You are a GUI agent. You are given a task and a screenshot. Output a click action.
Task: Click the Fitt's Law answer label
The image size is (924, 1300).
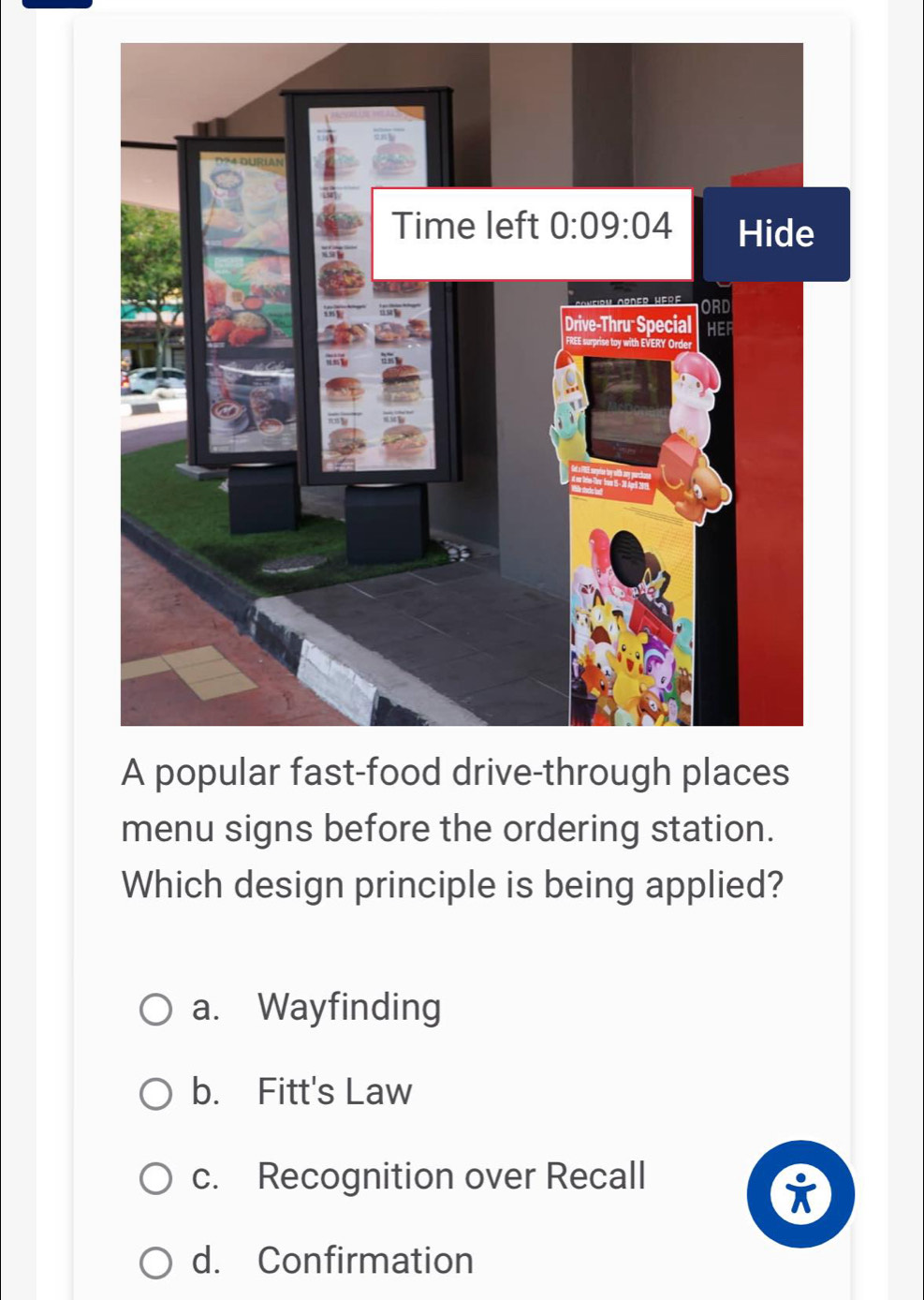click(x=332, y=1092)
